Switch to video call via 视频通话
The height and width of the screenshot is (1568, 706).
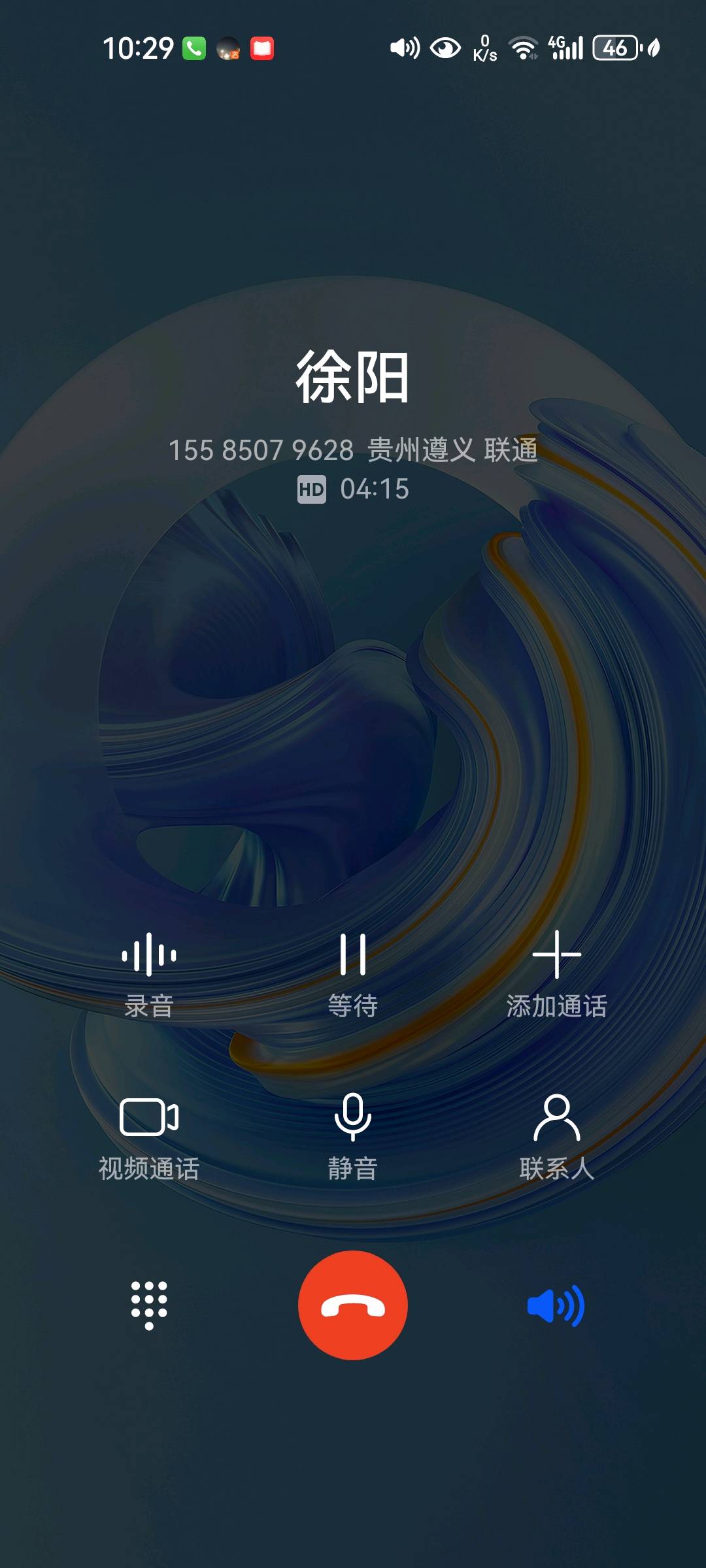coord(149,1137)
